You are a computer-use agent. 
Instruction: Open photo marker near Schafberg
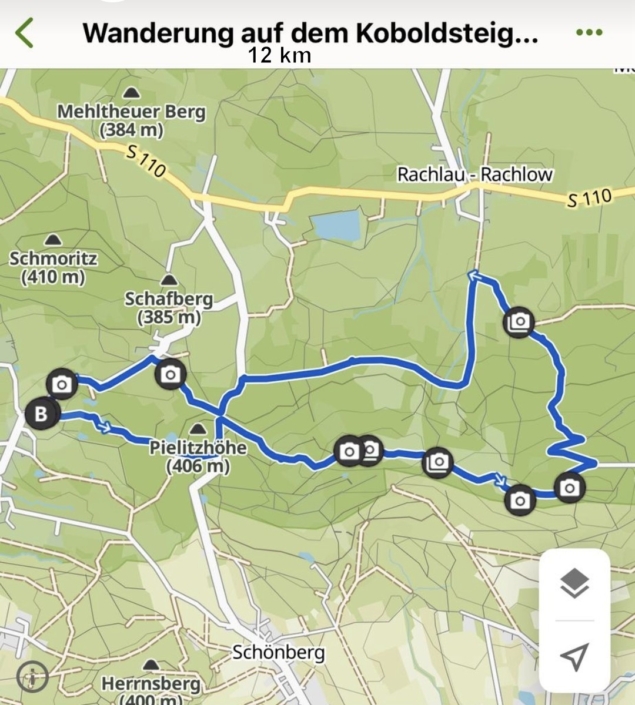pos(171,373)
